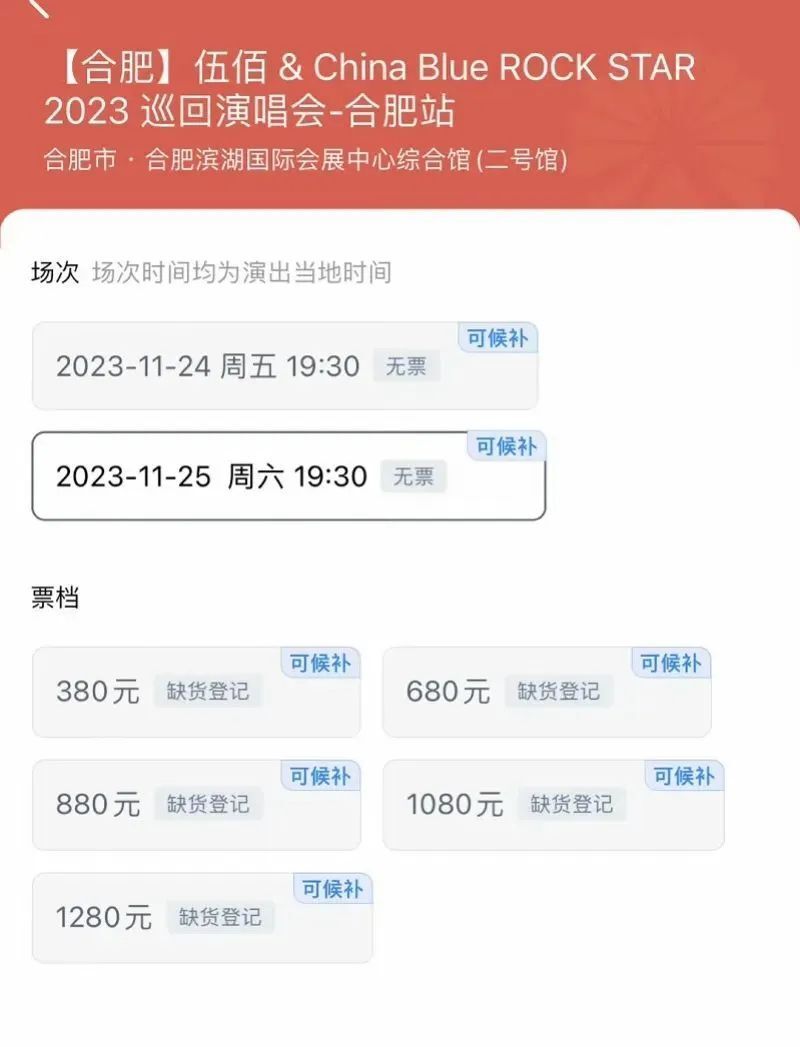Tap 可候补 badge on the 380元 tier
The width and height of the screenshot is (800, 1047).
pyautogui.click(x=322, y=663)
